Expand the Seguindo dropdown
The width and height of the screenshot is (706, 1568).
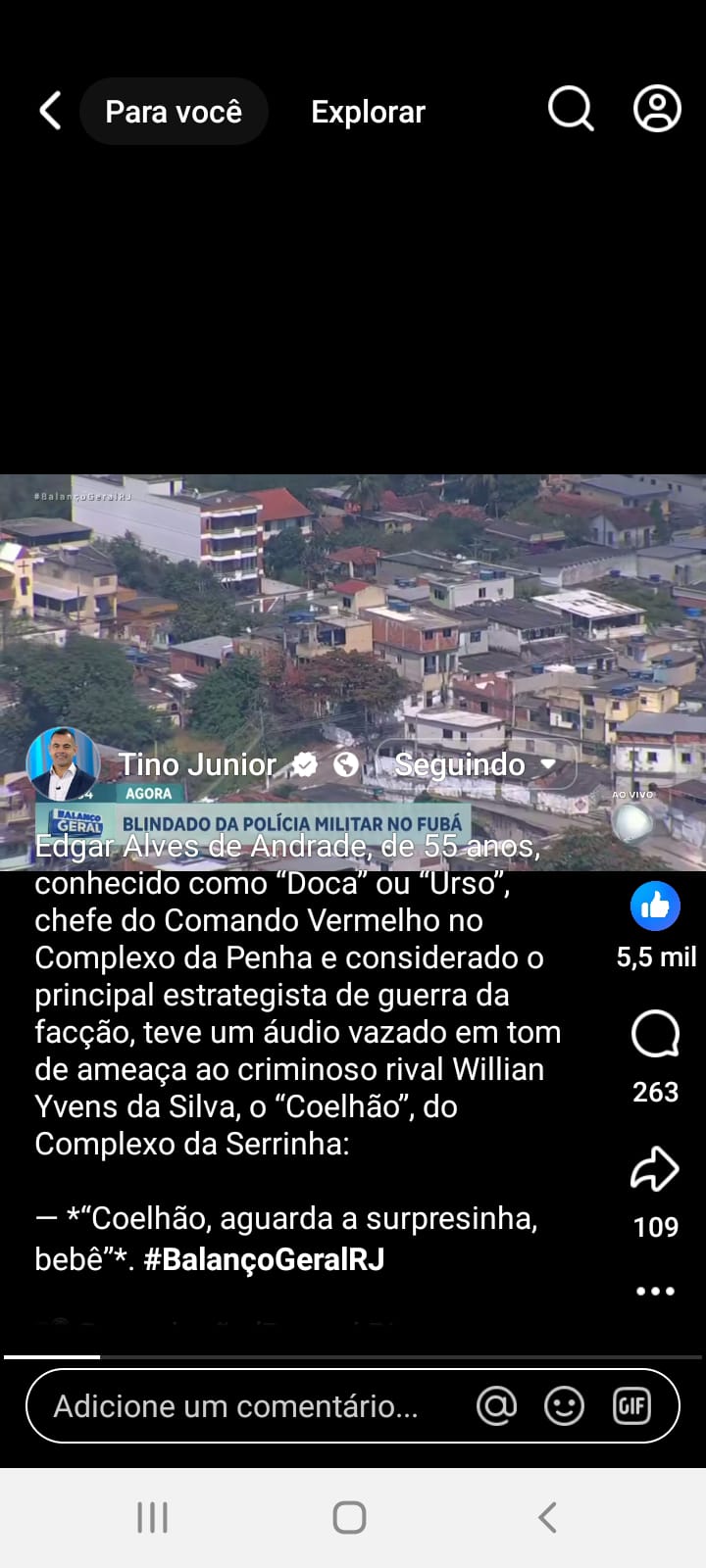[476, 764]
